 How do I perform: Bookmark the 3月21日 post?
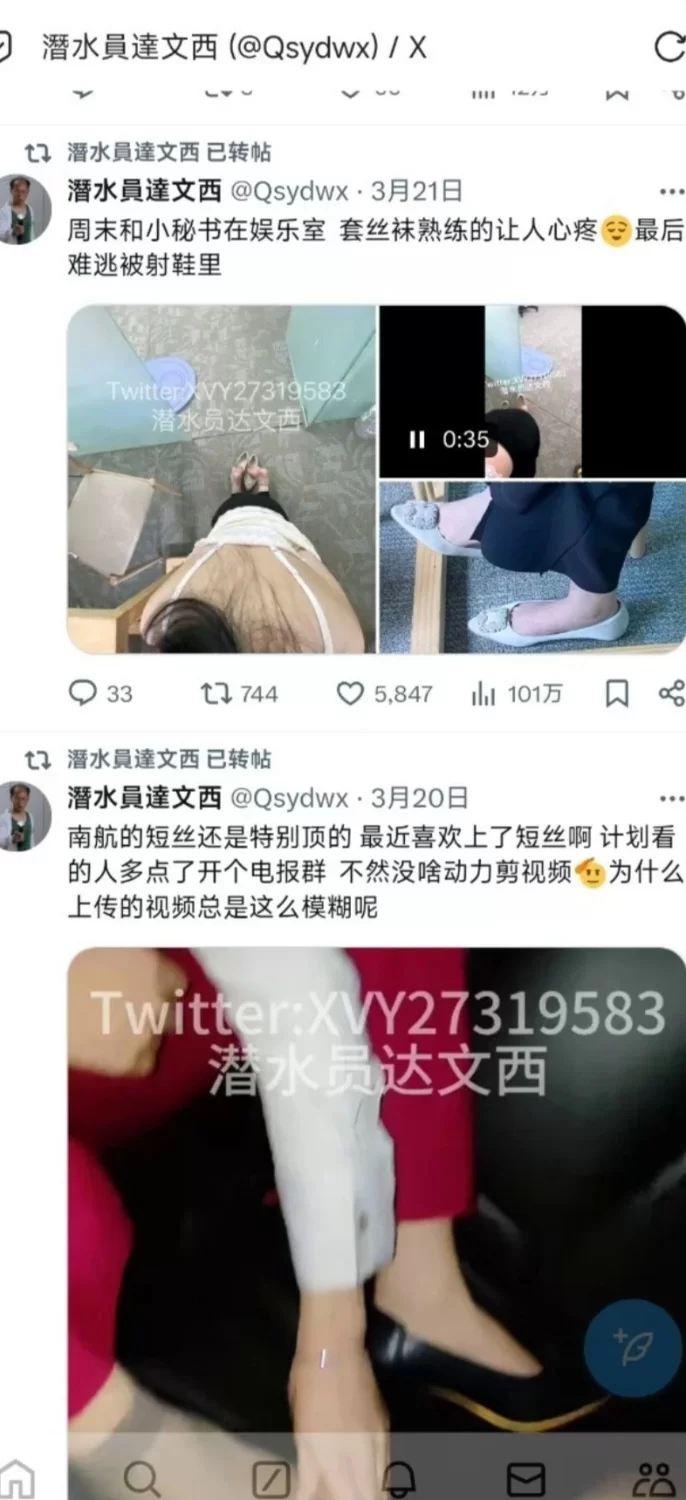point(617,693)
